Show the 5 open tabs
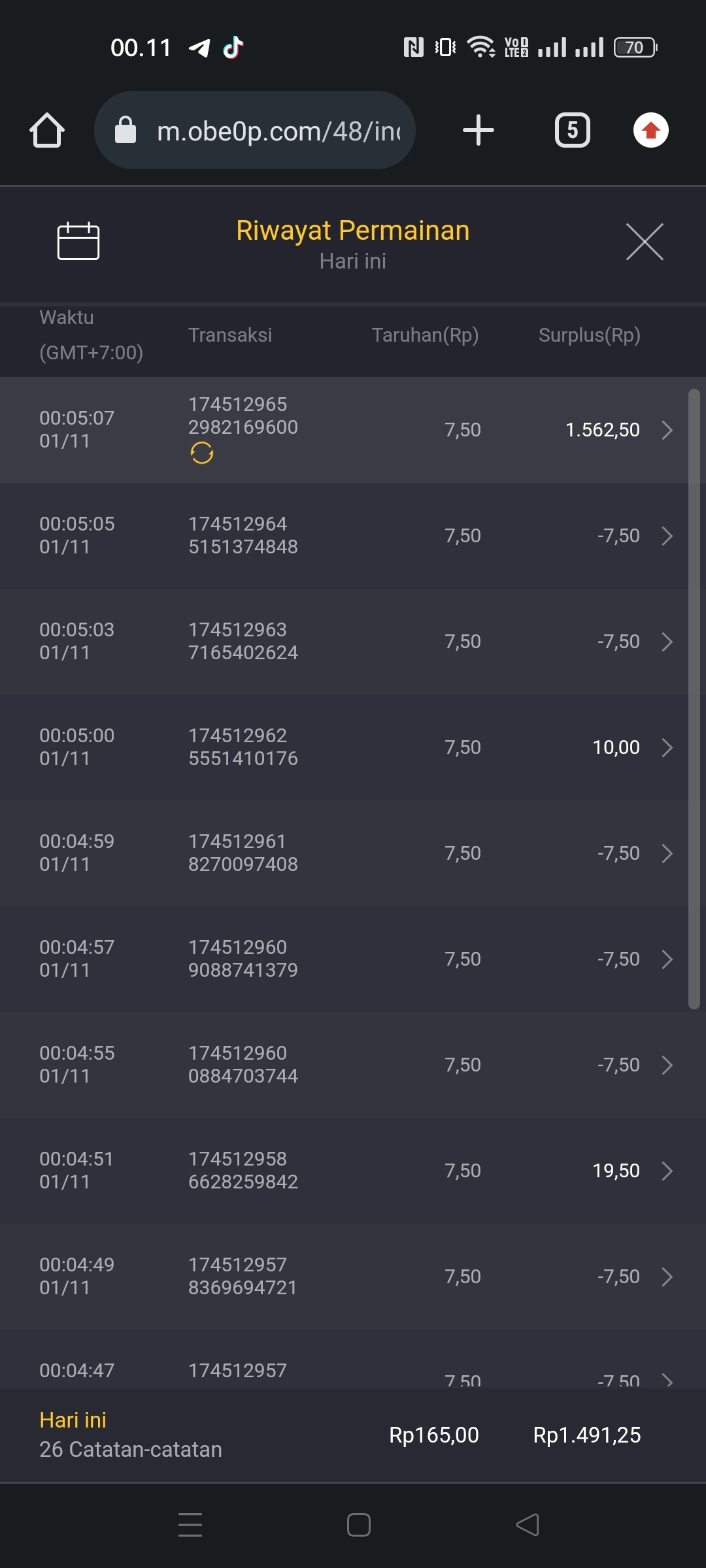Viewport: 706px width, 1568px height. coord(573,130)
